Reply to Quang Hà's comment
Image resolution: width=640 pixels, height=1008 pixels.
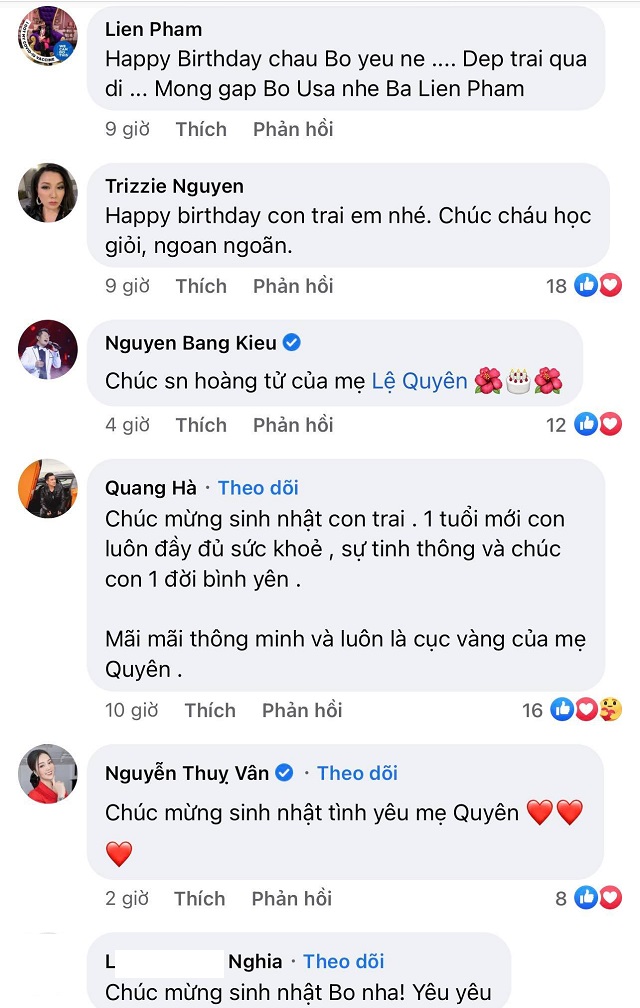302,710
